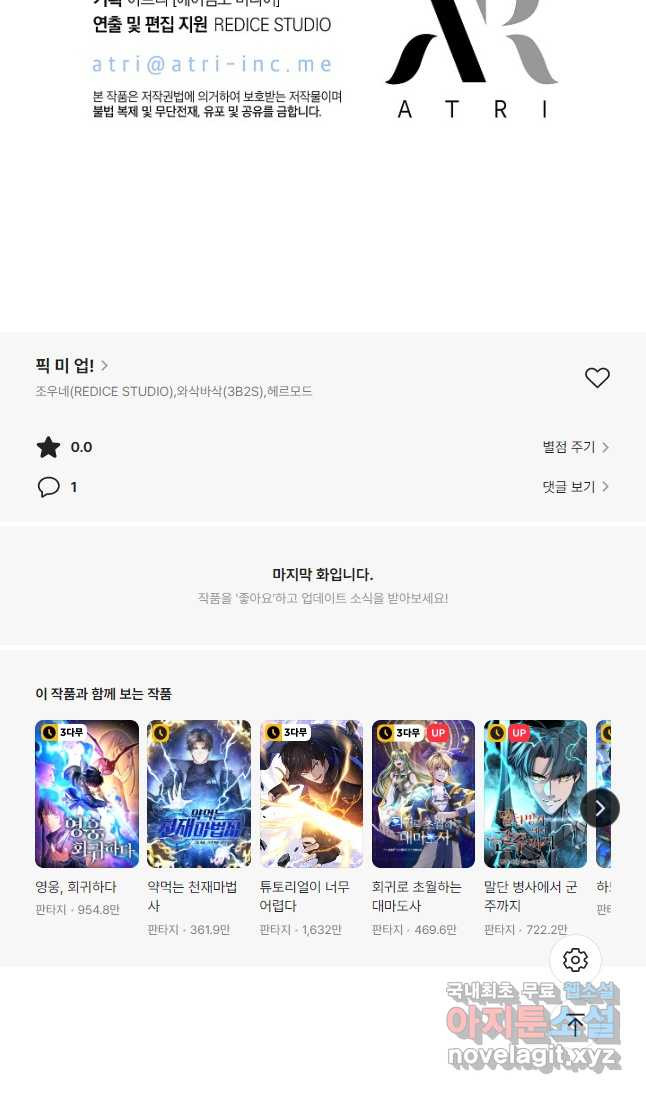646x1094 pixels.
Task: Jump back to top with the up arrow
Action: coord(575,1024)
